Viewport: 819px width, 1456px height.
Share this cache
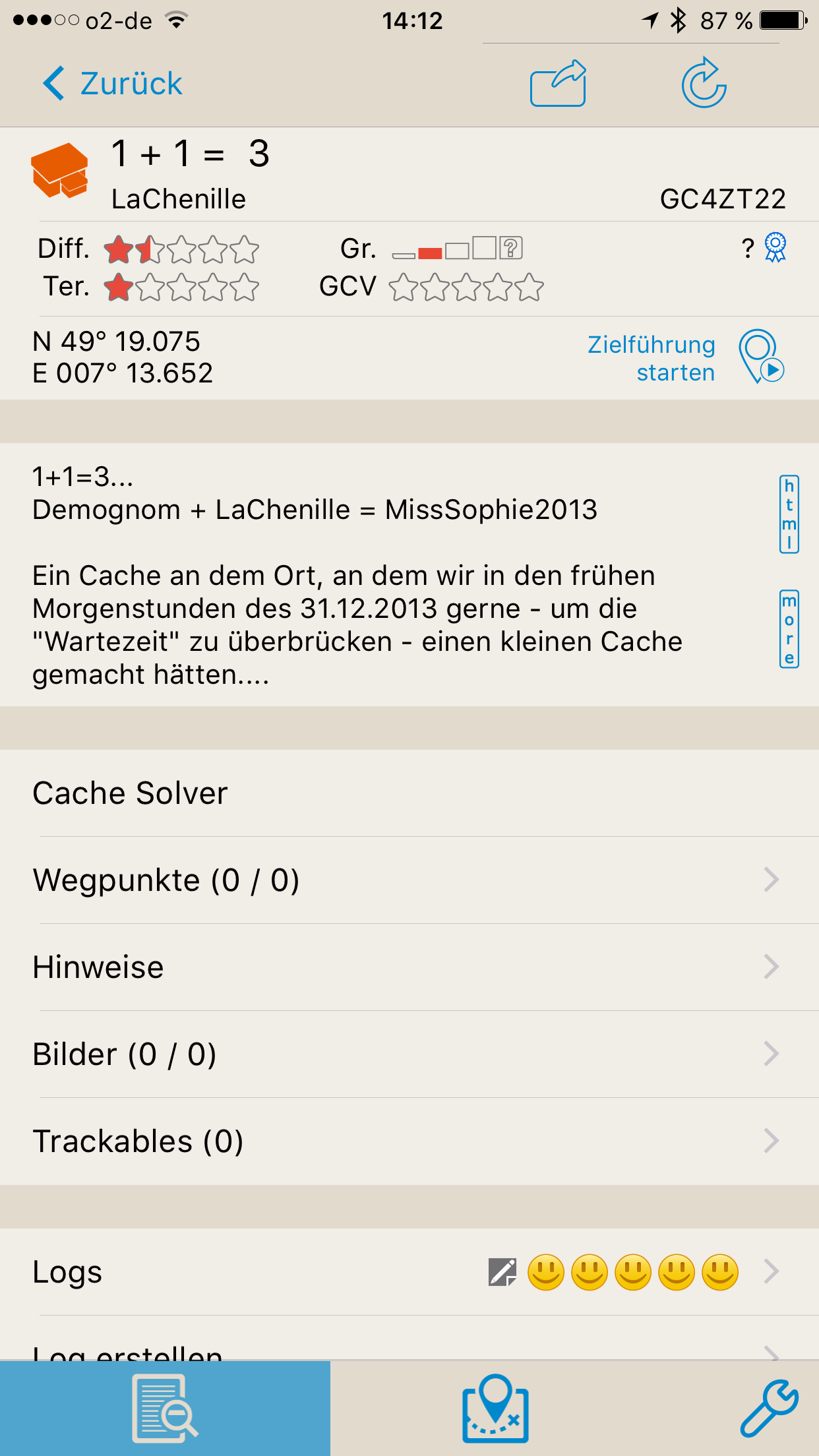(x=558, y=83)
